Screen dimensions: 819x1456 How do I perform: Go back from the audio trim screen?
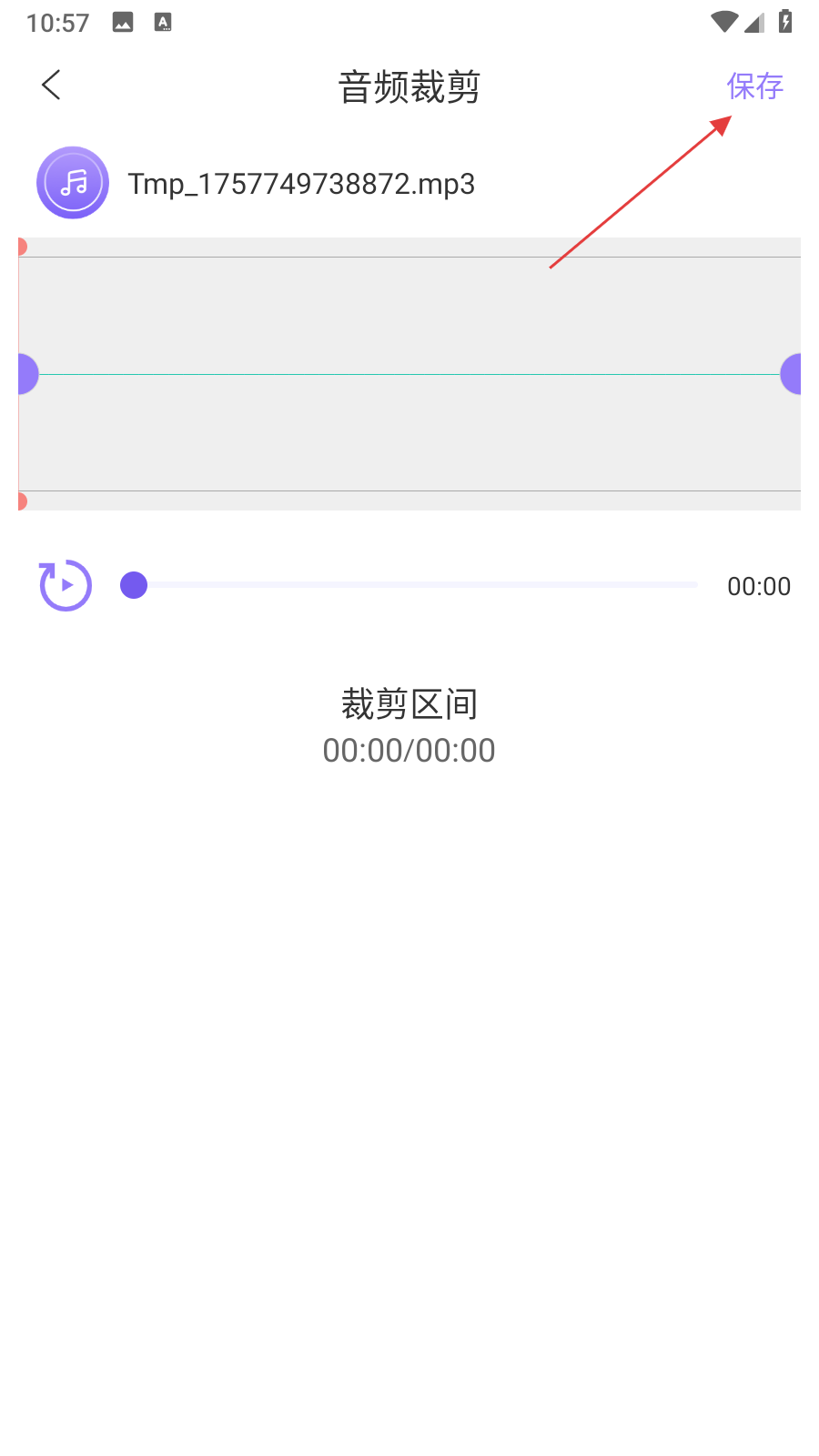click(x=52, y=86)
